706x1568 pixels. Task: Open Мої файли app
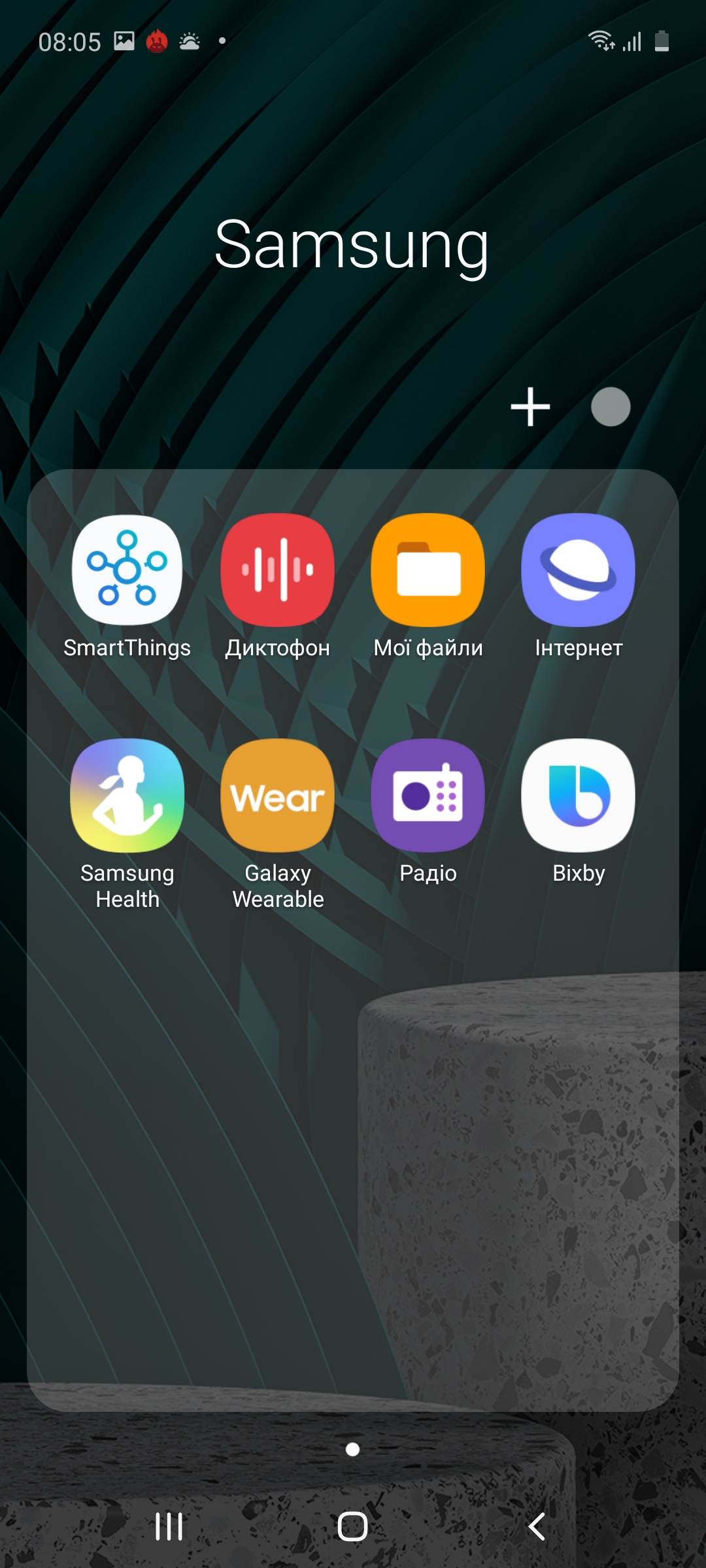coord(428,570)
